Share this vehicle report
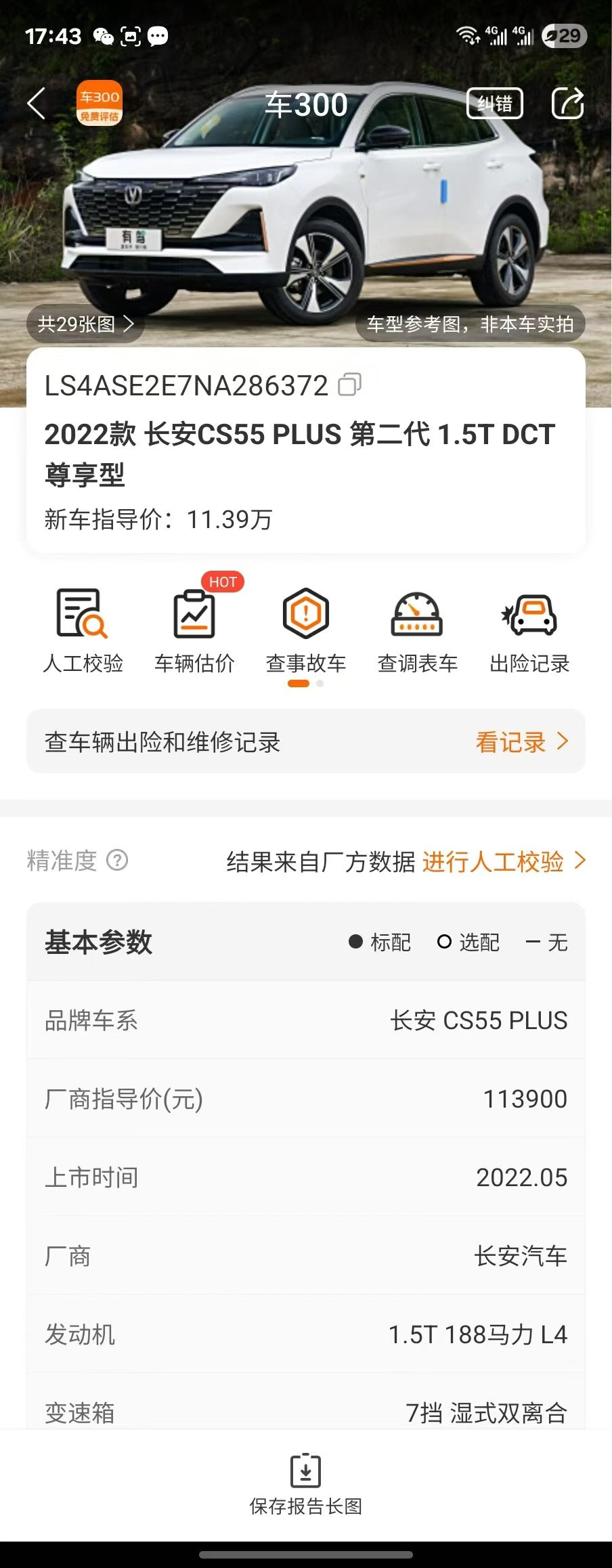This screenshot has height=1568, width=612. pos(567,104)
